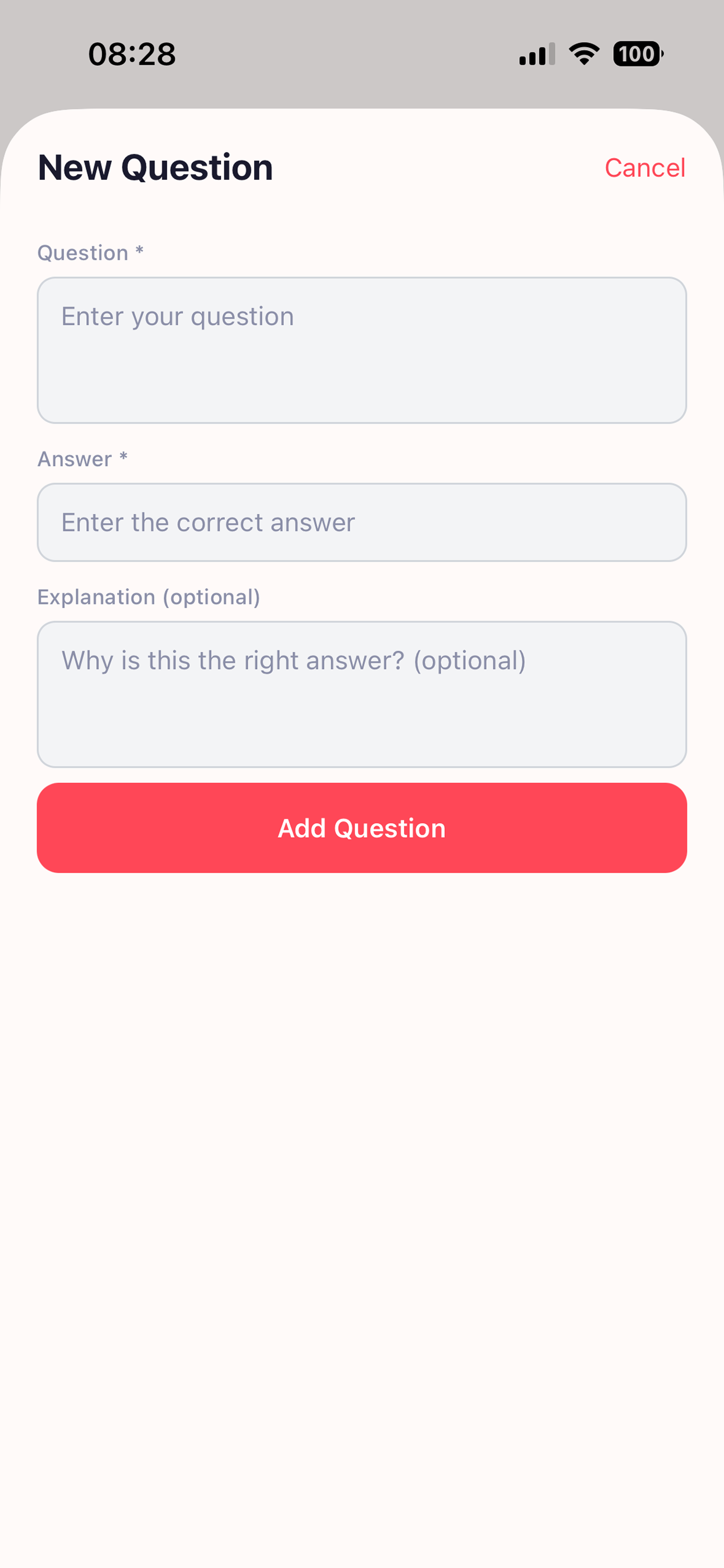Click the placeholder 'Why is this the right answer?'
The width and height of the screenshot is (724, 1568).
(293, 660)
